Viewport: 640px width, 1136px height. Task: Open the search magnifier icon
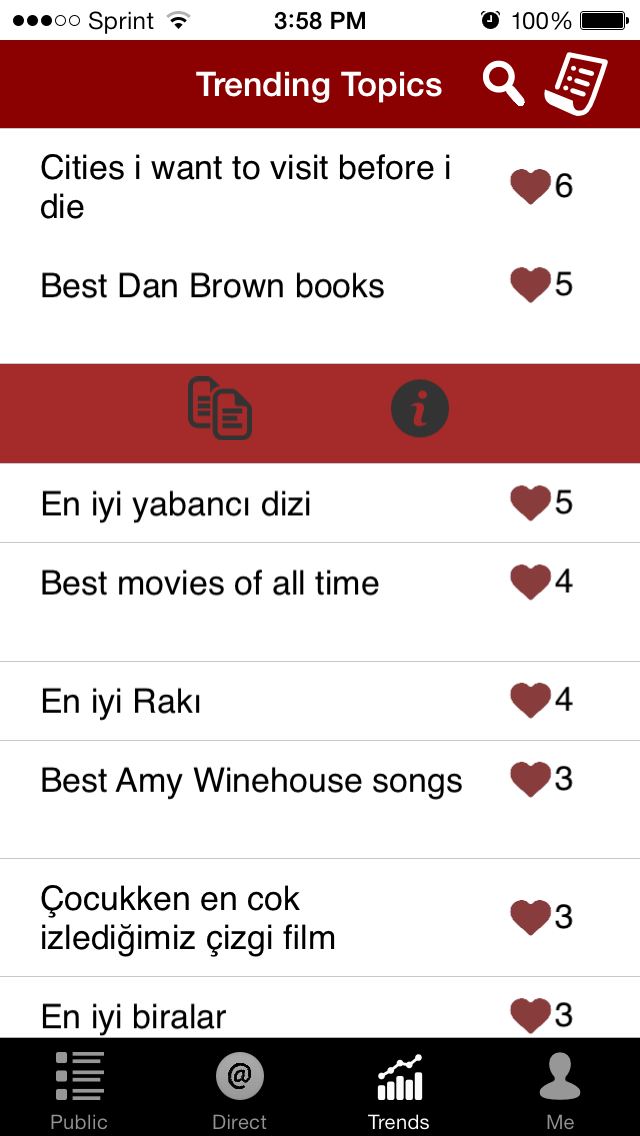(504, 85)
